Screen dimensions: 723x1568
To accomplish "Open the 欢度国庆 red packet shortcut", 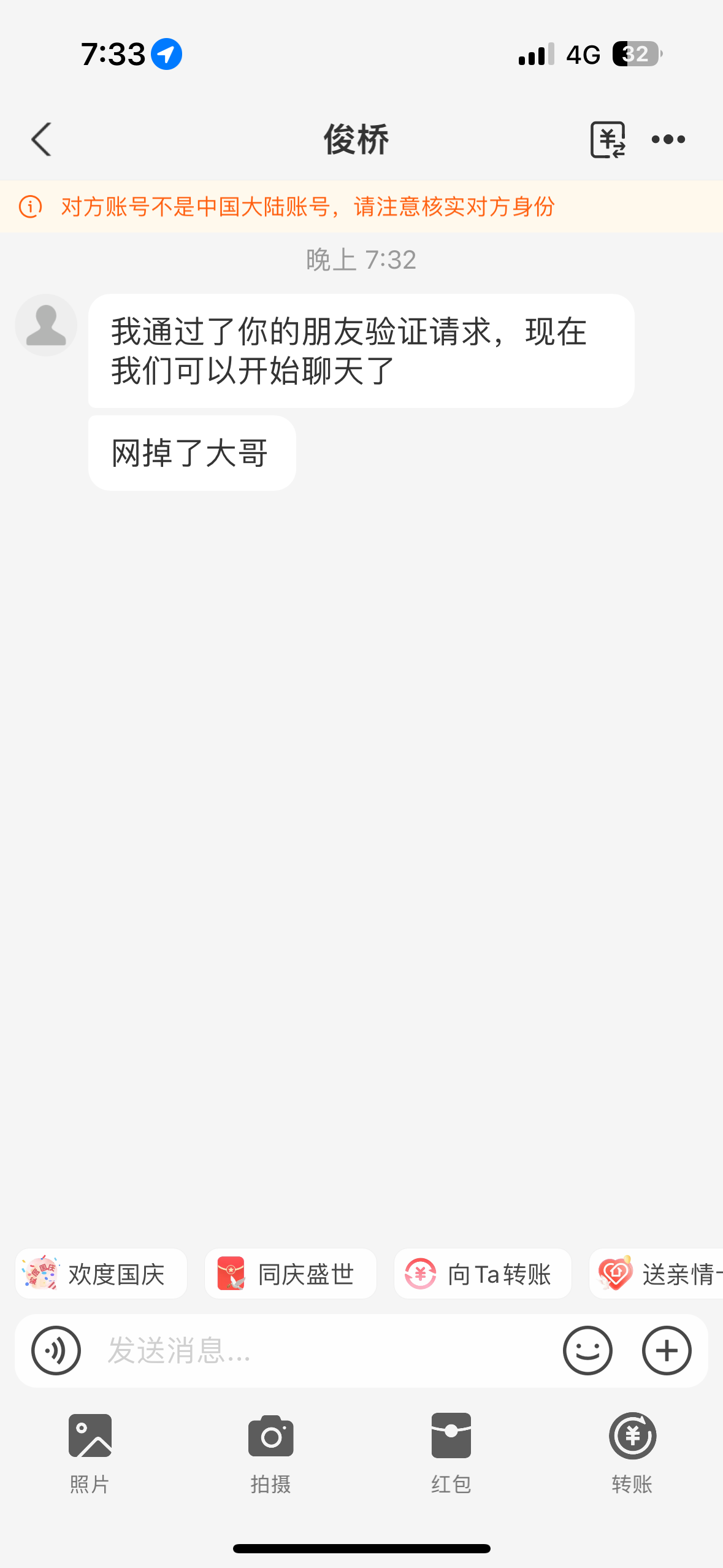I will (x=100, y=1274).
